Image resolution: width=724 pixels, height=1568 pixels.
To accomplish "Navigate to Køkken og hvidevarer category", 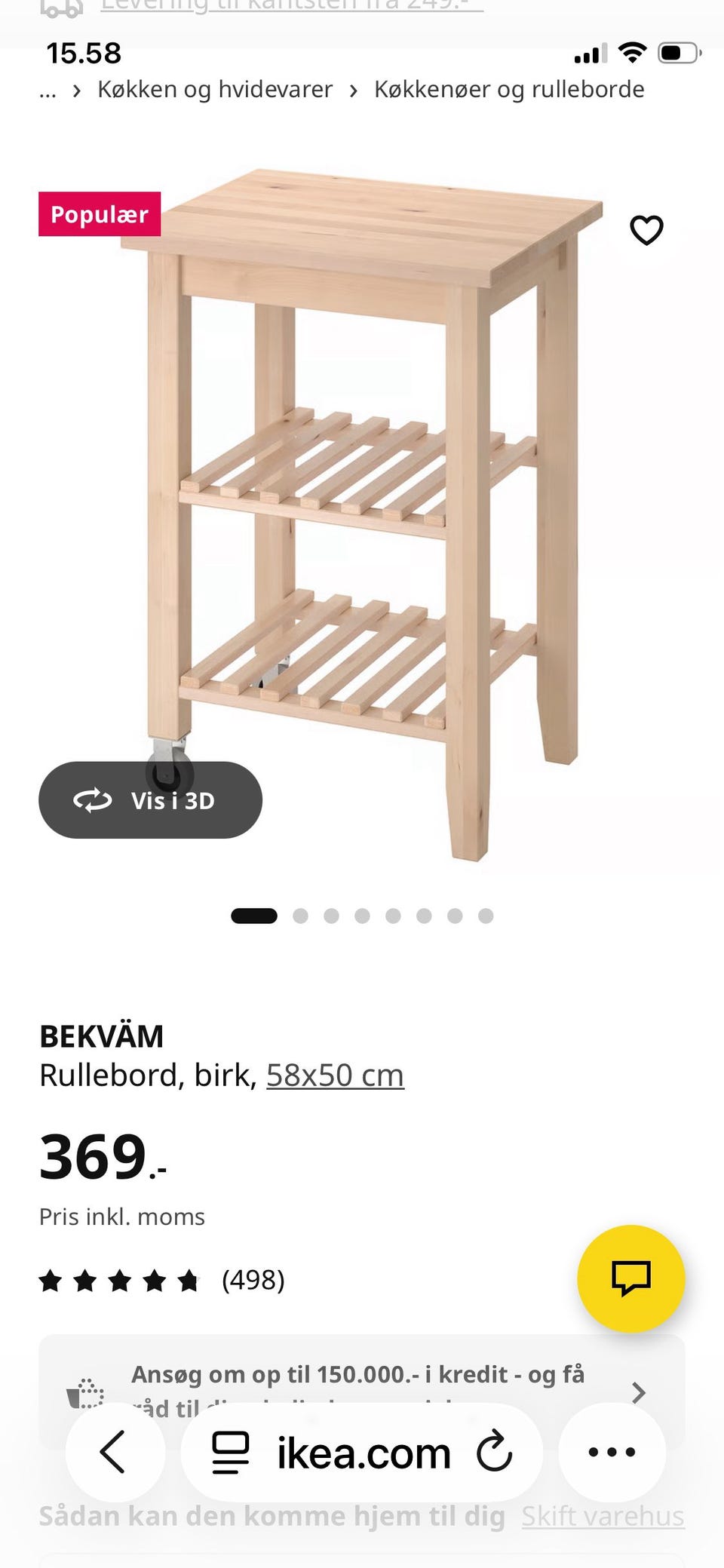I will point(213,89).
